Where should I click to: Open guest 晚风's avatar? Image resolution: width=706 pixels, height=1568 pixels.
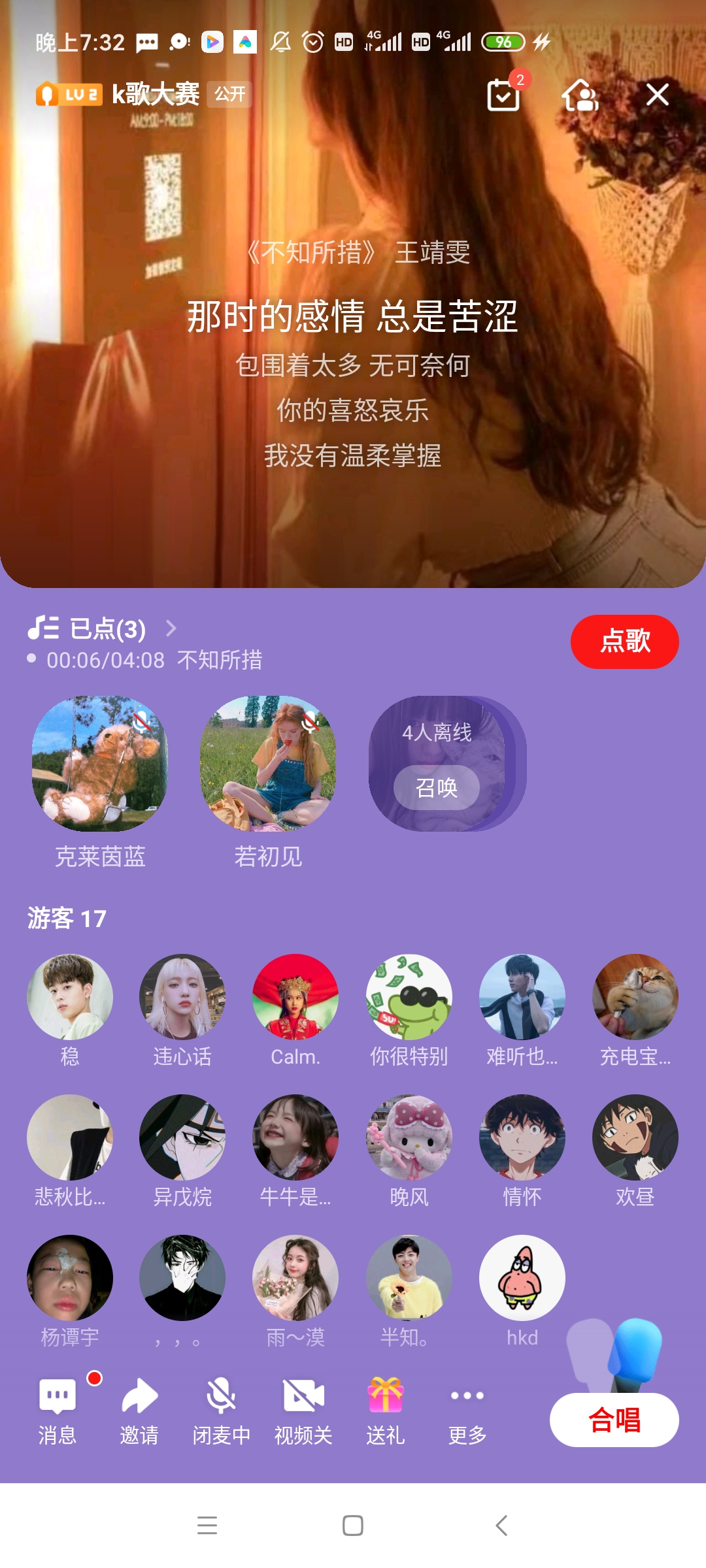tap(409, 1137)
